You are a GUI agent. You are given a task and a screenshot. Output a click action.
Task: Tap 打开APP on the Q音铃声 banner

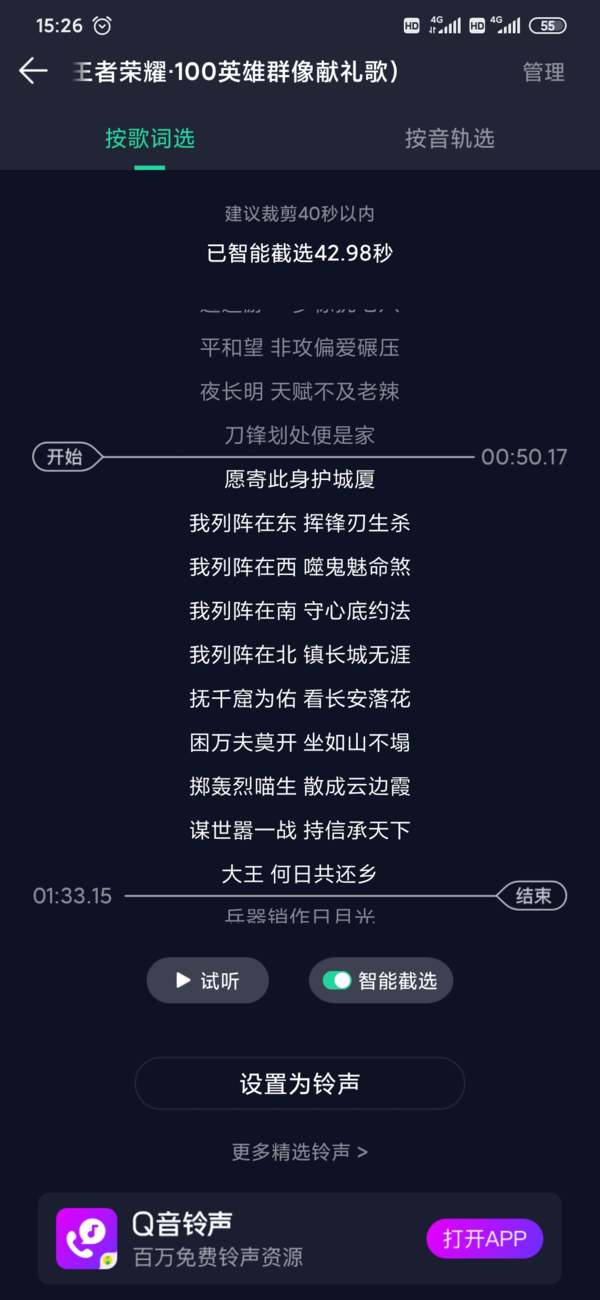(x=484, y=1239)
